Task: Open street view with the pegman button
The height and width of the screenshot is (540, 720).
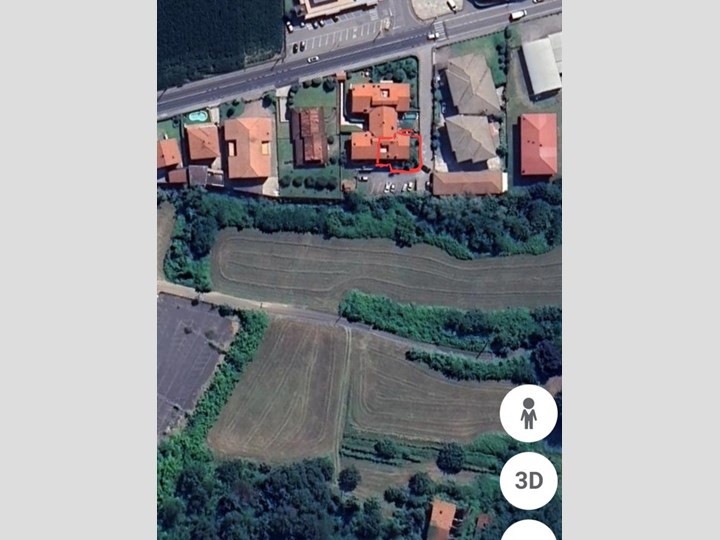Action: click(x=528, y=412)
